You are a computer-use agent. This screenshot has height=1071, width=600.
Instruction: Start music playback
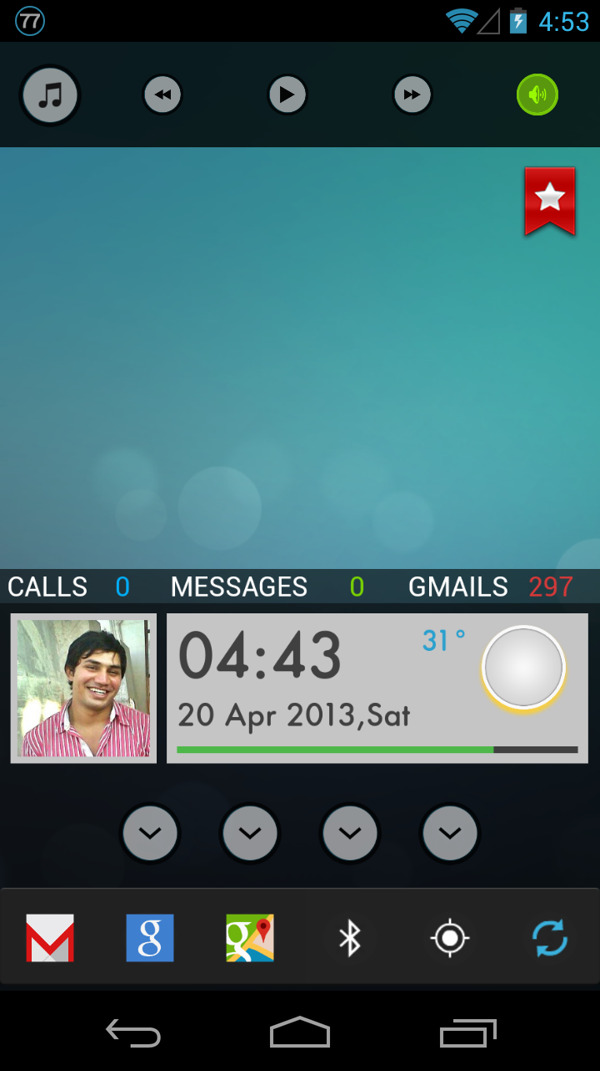tap(287, 96)
